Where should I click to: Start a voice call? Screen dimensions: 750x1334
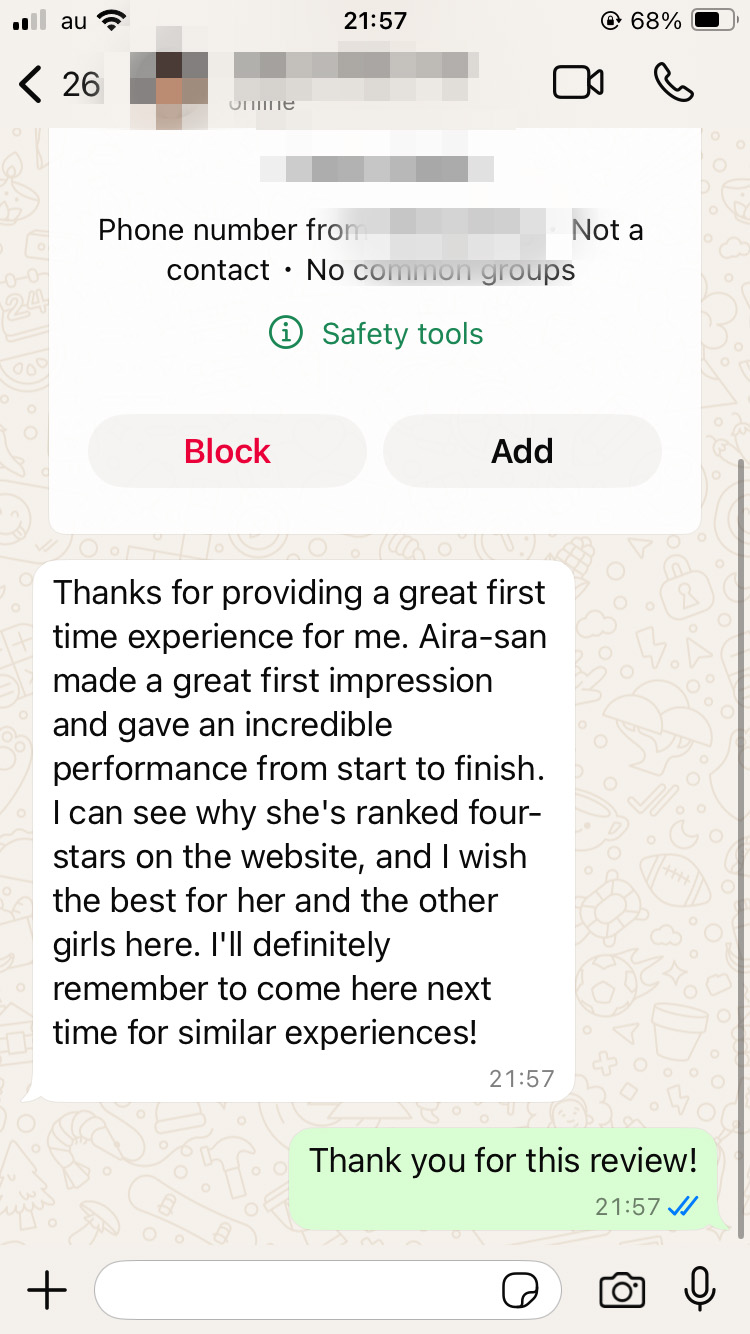(673, 83)
